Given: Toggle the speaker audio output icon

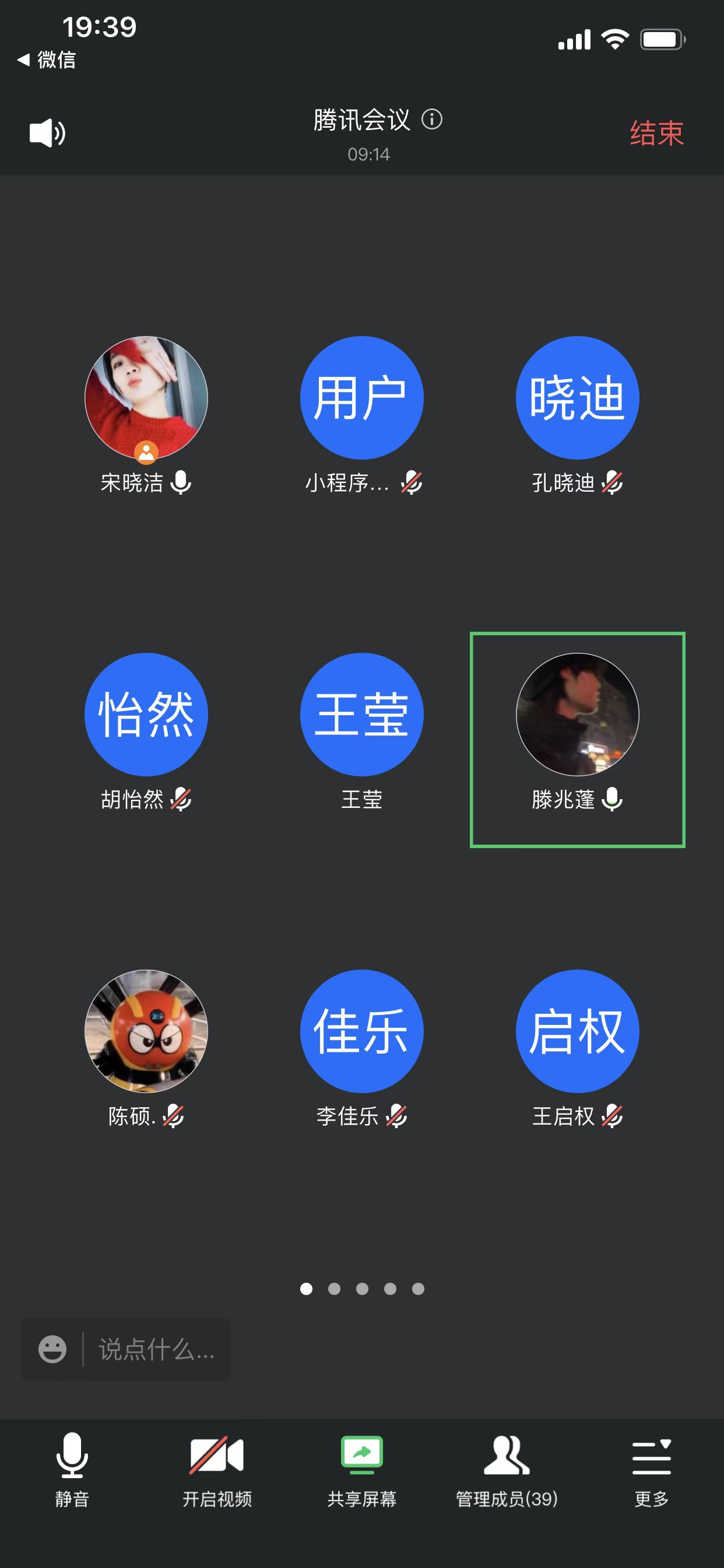Looking at the screenshot, I should (x=47, y=132).
